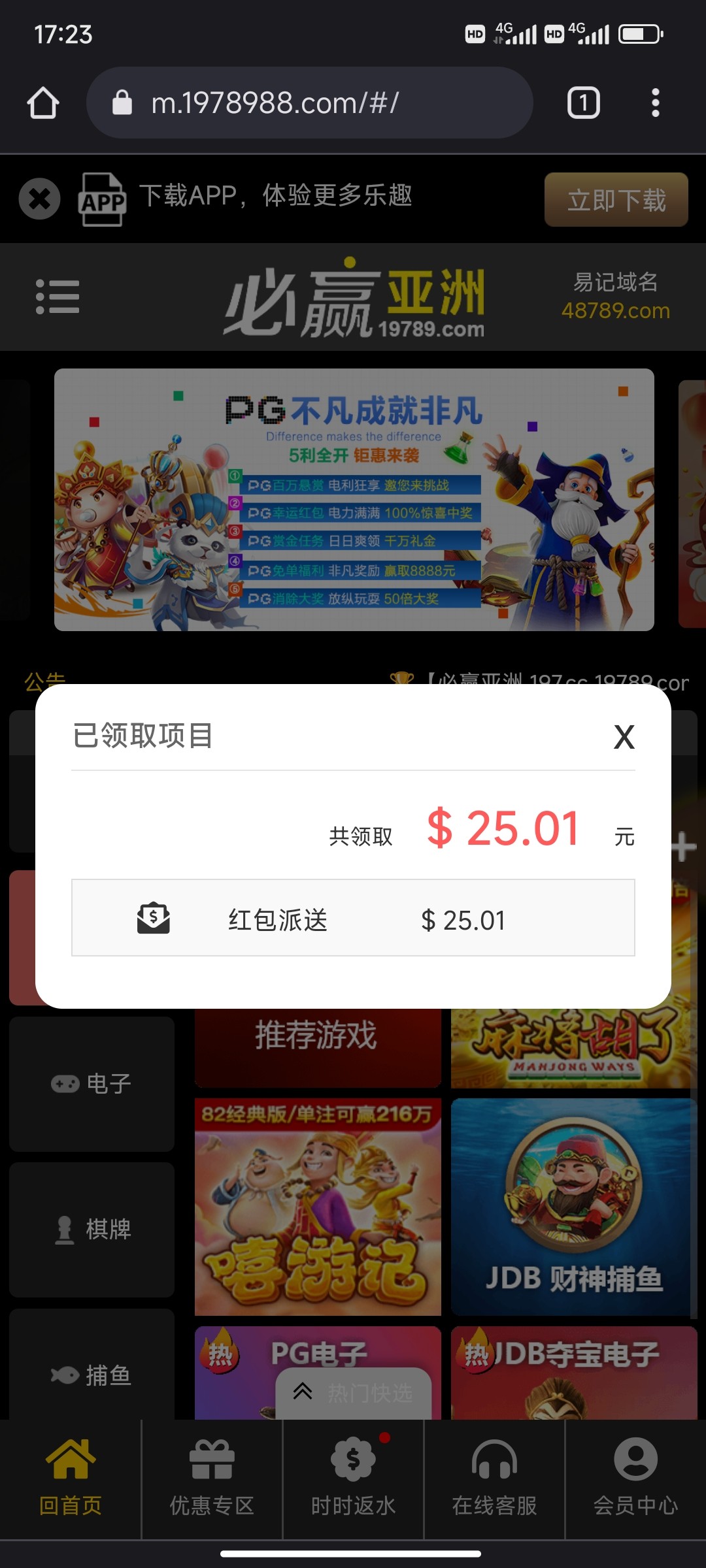The height and width of the screenshot is (1568, 706).
Task: Open the side drawer menu
Action: click(x=58, y=297)
